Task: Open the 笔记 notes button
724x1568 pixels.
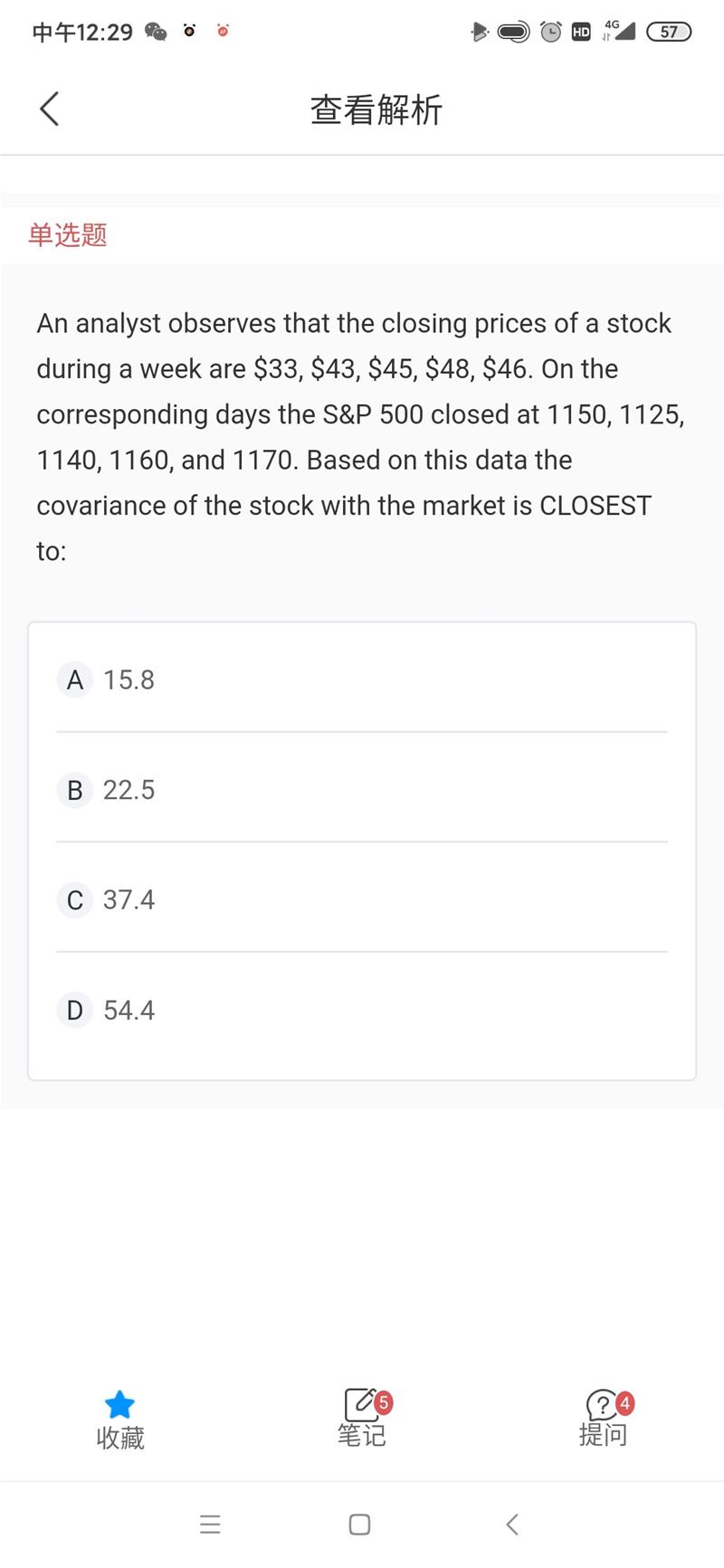Action: pyautogui.click(x=363, y=1418)
